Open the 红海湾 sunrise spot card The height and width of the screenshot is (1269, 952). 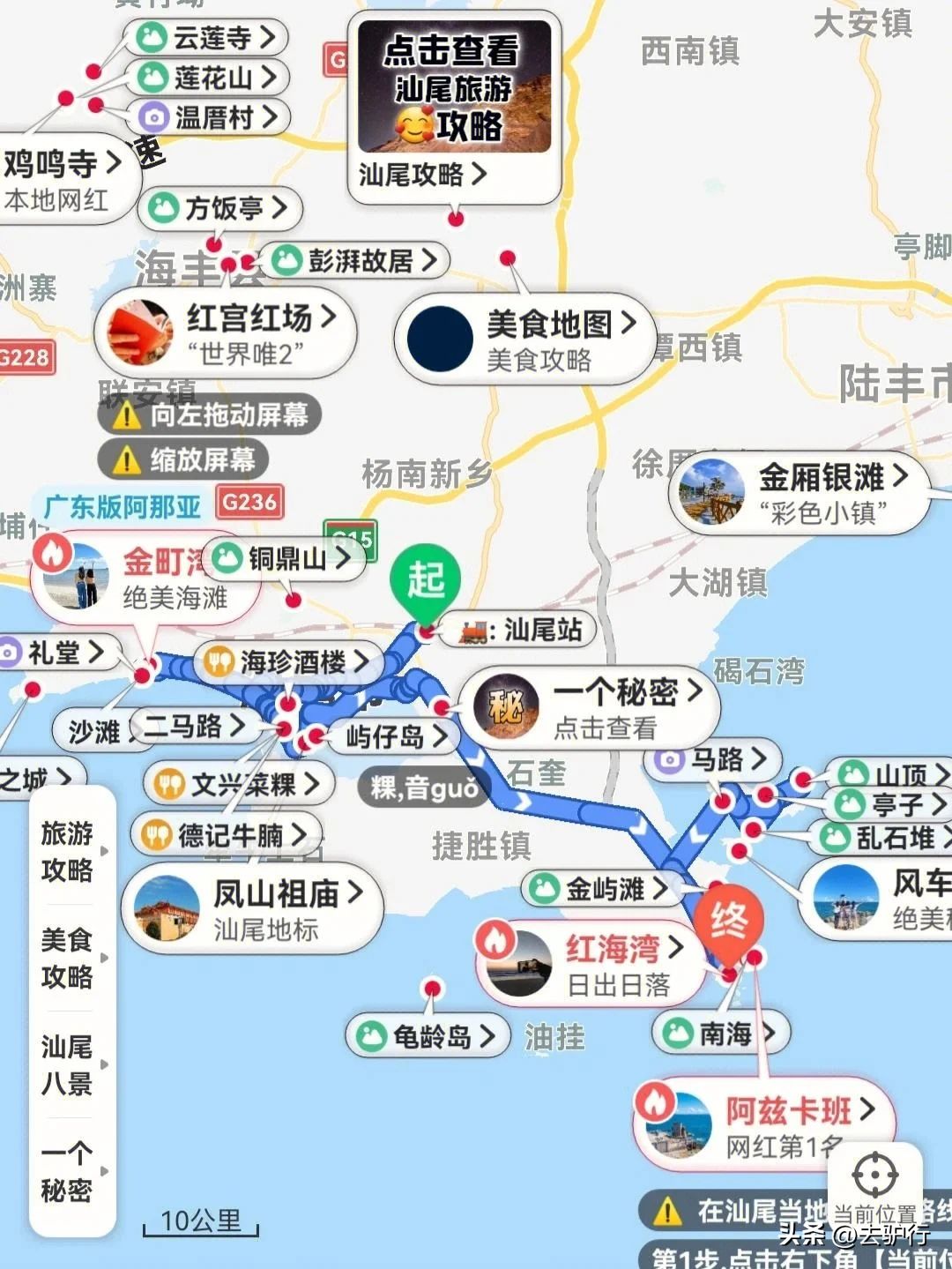591,963
